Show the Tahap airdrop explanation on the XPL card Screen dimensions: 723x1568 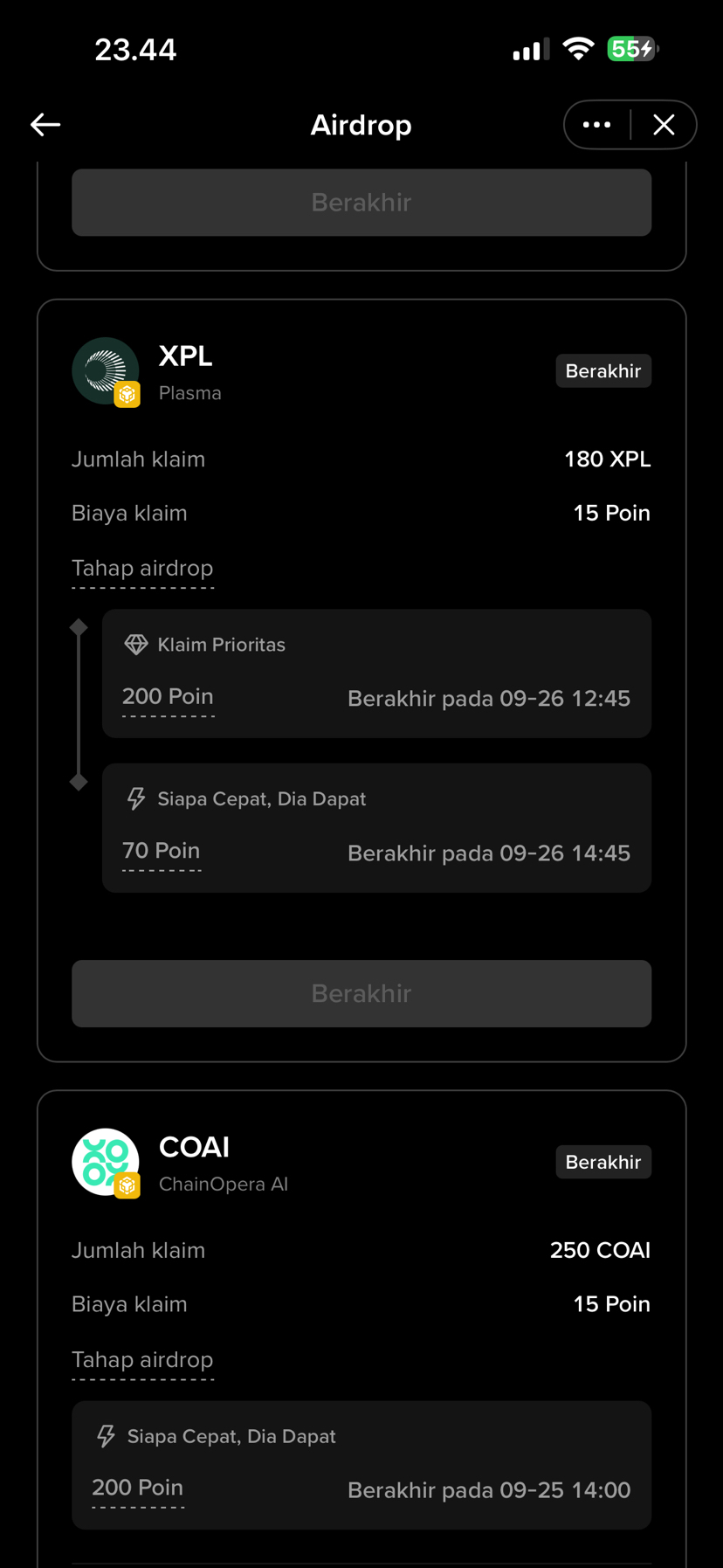coord(142,569)
